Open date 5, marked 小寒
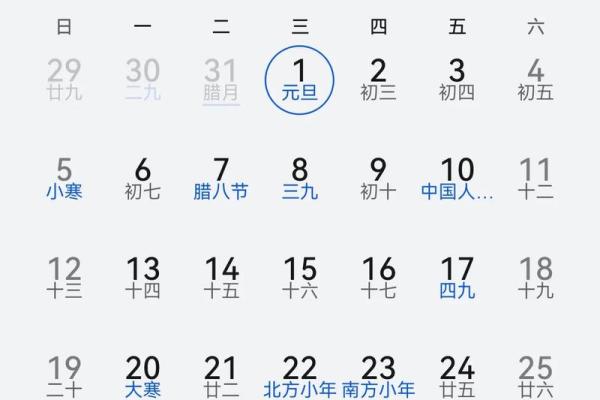 (64, 178)
